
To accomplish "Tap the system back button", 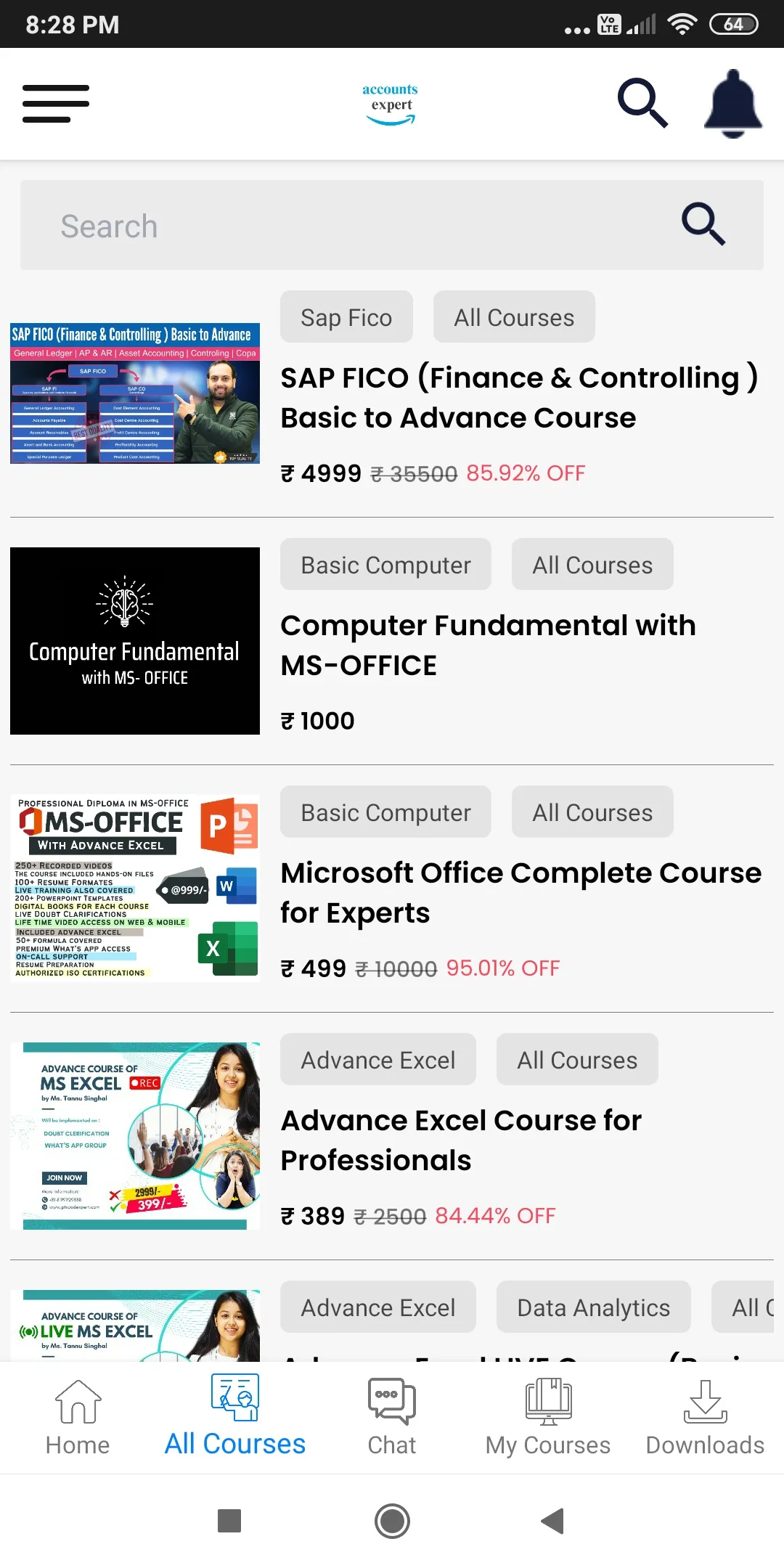I will click(x=553, y=1521).
